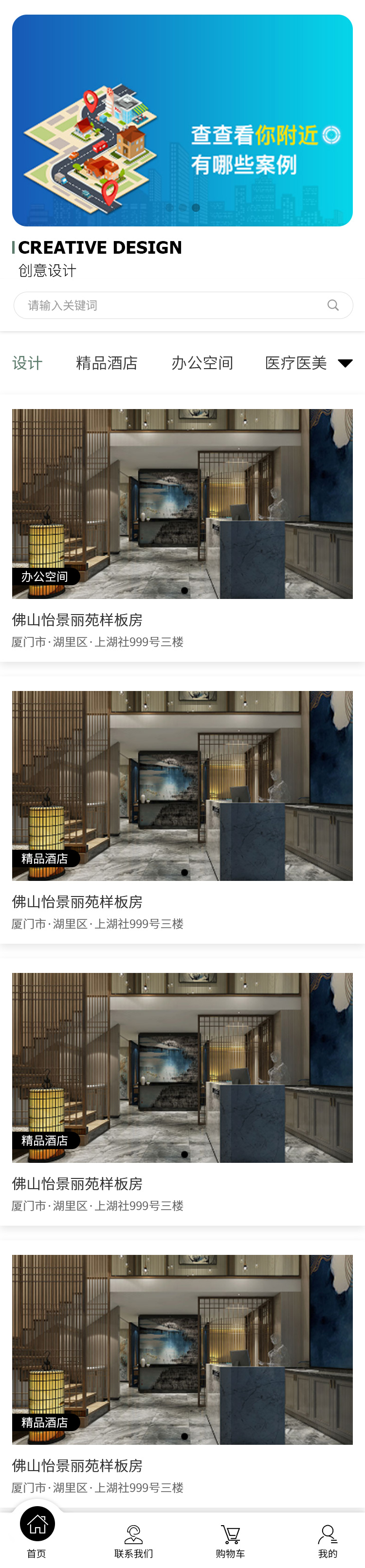Select the 设计 category tab

(27, 363)
